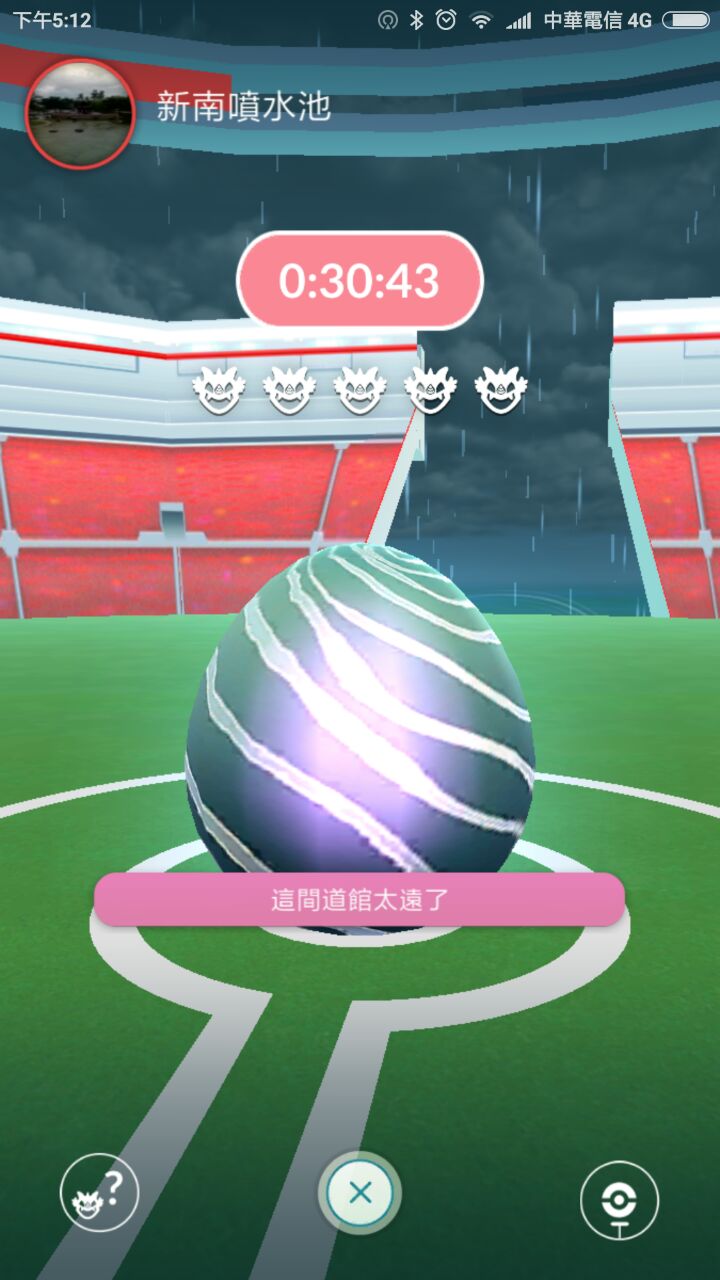Open the raid boss info help icon
Viewport: 720px width, 1280px height.
(99, 1193)
